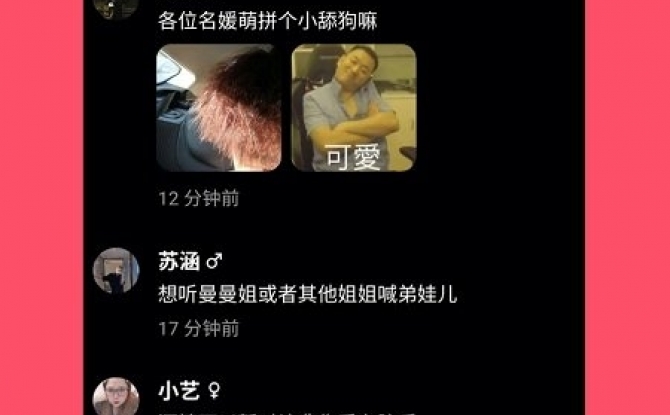Open the hair photo thumbnail
The height and width of the screenshot is (415, 670).
[219, 108]
